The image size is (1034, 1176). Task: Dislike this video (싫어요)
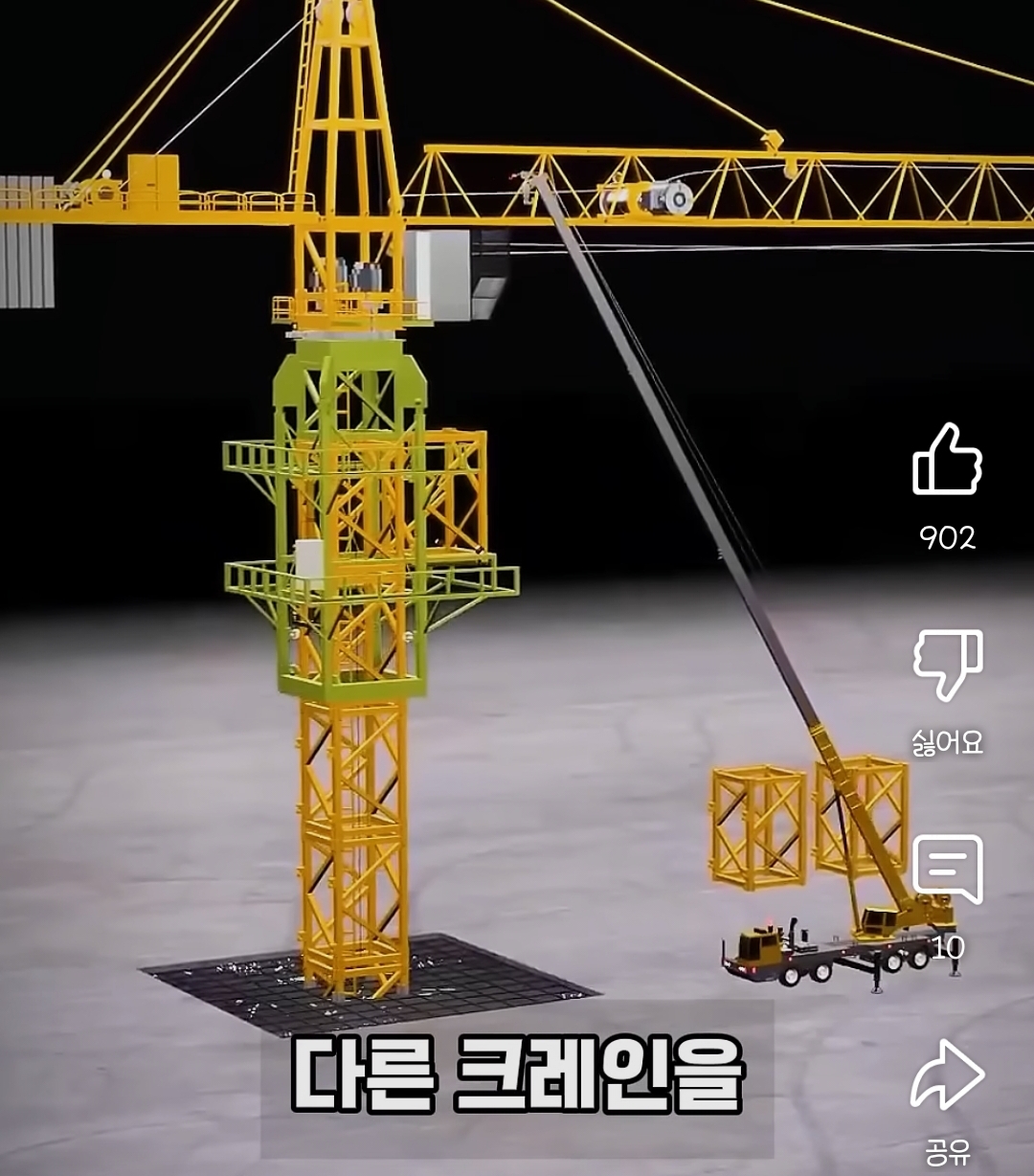pos(947,664)
